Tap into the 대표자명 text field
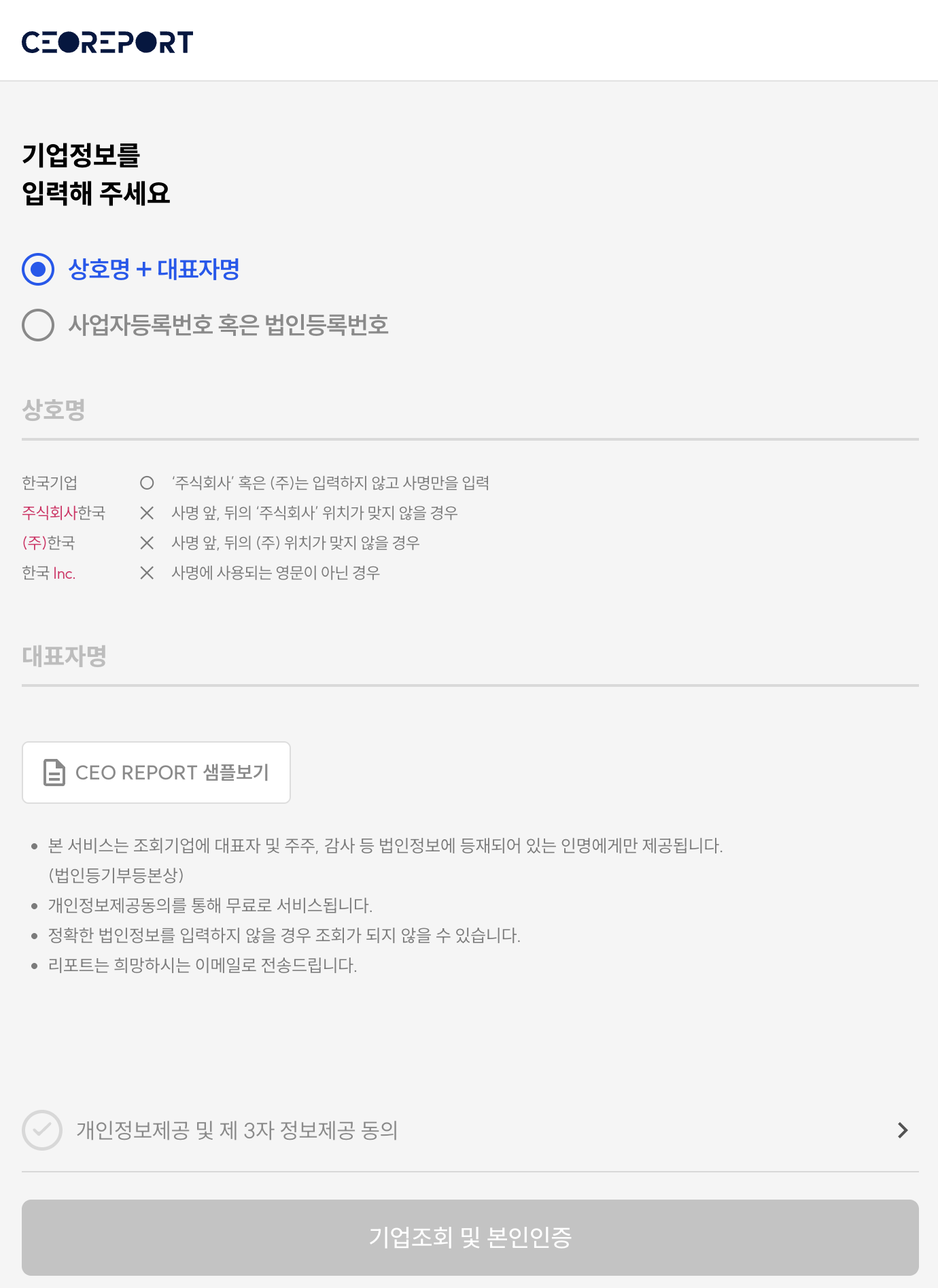The width and height of the screenshot is (938, 1288). coord(469,656)
